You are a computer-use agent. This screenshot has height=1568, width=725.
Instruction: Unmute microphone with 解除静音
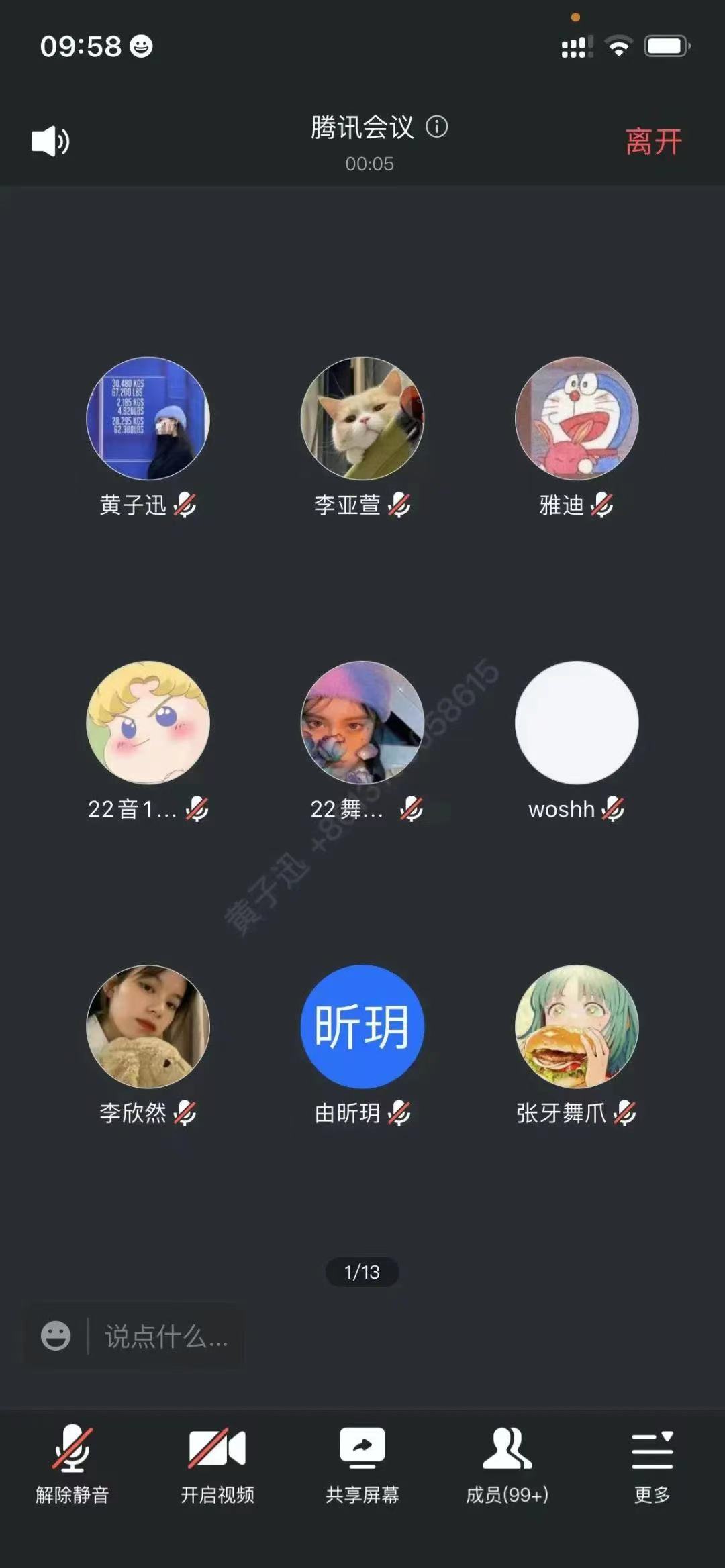click(x=72, y=1465)
